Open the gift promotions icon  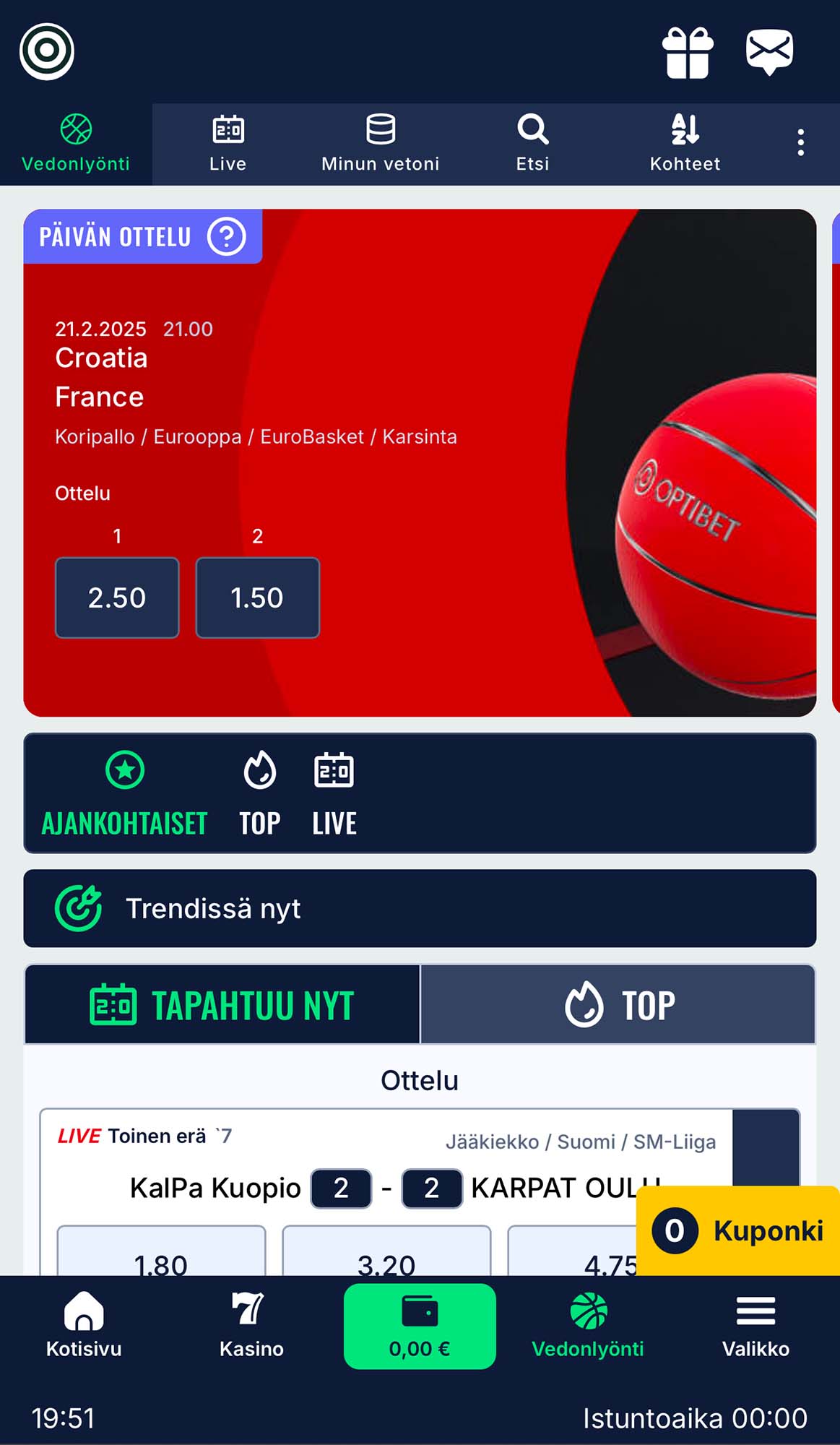click(688, 53)
